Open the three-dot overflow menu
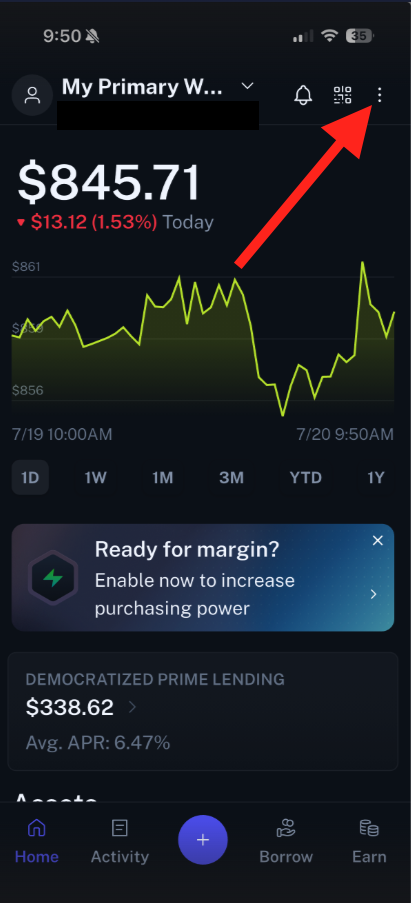This screenshot has height=903, width=411. click(x=379, y=95)
